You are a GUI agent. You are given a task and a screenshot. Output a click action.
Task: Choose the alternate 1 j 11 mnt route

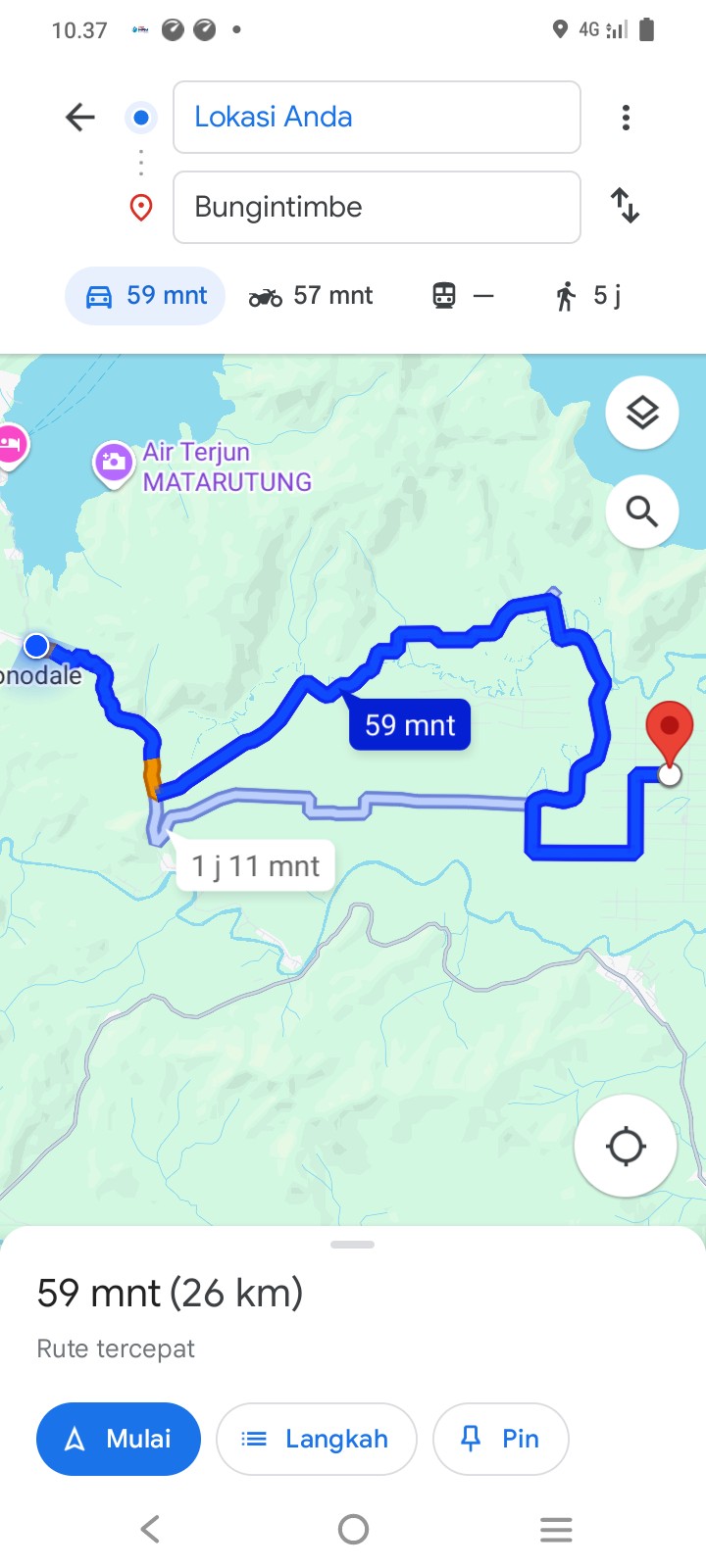click(x=256, y=865)
